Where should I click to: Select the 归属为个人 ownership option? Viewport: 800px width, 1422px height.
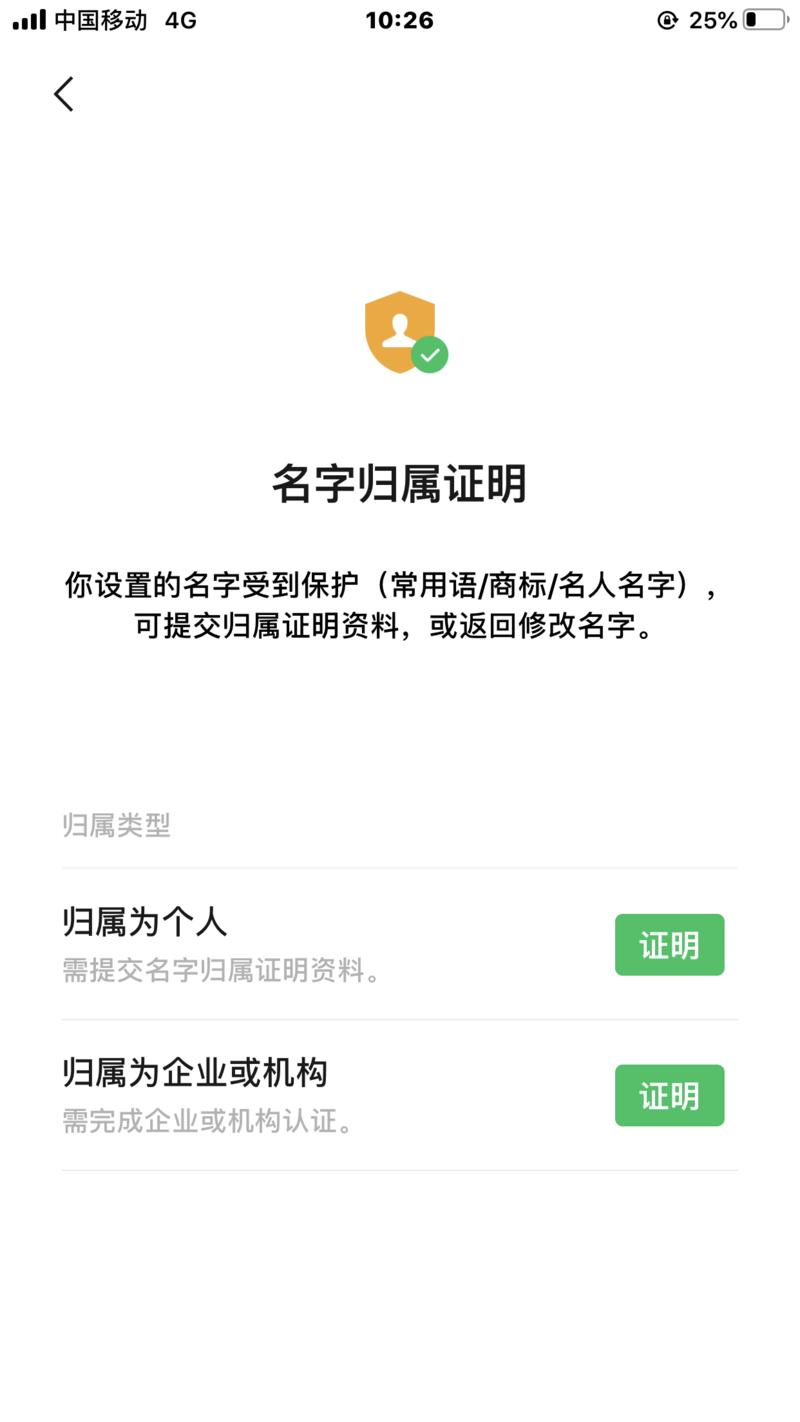[669, 944]
